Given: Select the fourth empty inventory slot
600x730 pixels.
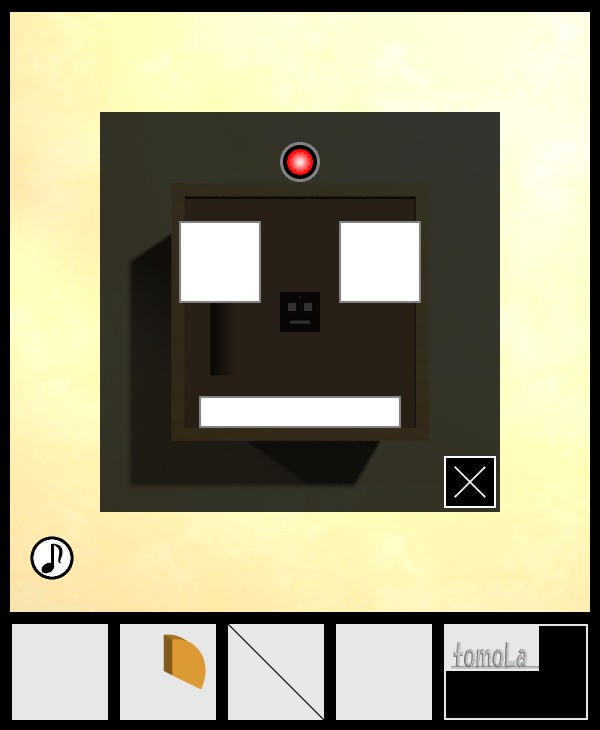Looking at the screenshot, I should (384, 672).
